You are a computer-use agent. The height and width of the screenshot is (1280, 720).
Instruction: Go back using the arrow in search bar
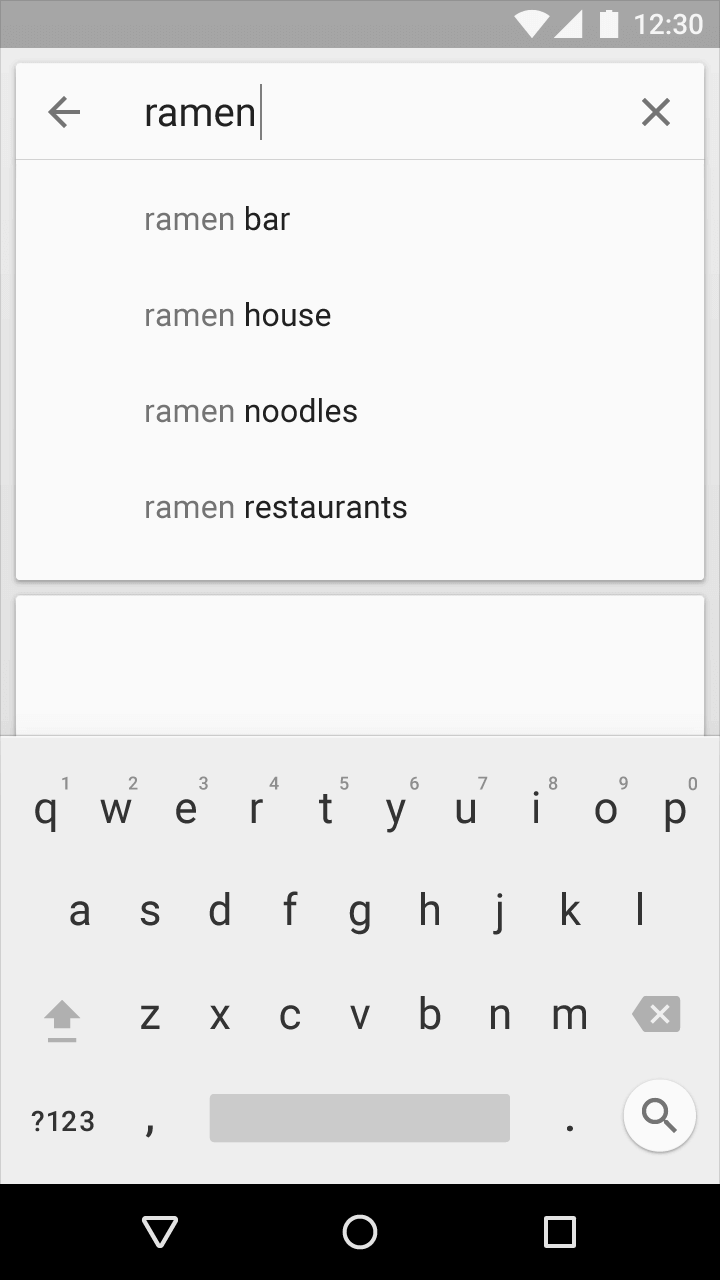pyautogui.click(x=64, y=112)
